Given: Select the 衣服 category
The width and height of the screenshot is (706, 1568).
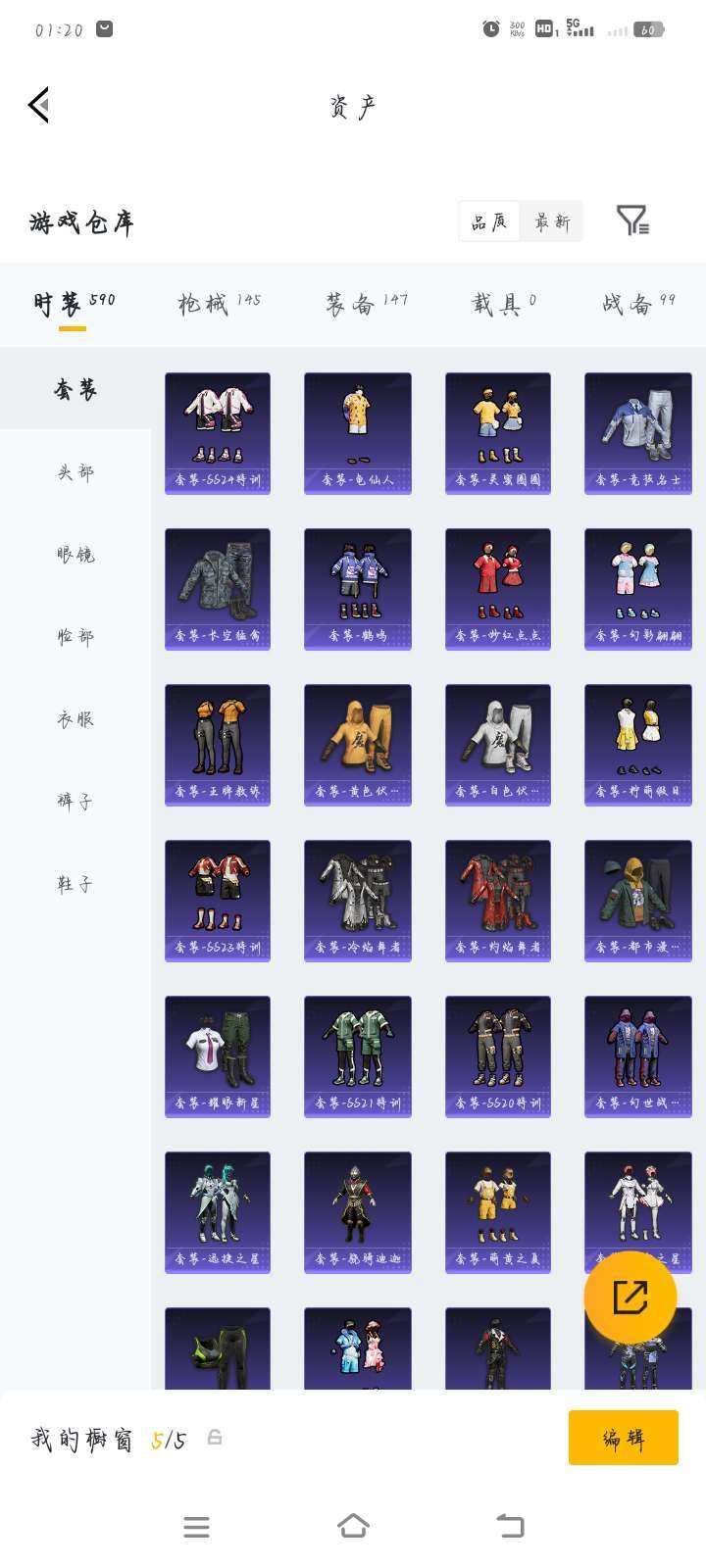Looking at the screenshot, I should point(76,719).
